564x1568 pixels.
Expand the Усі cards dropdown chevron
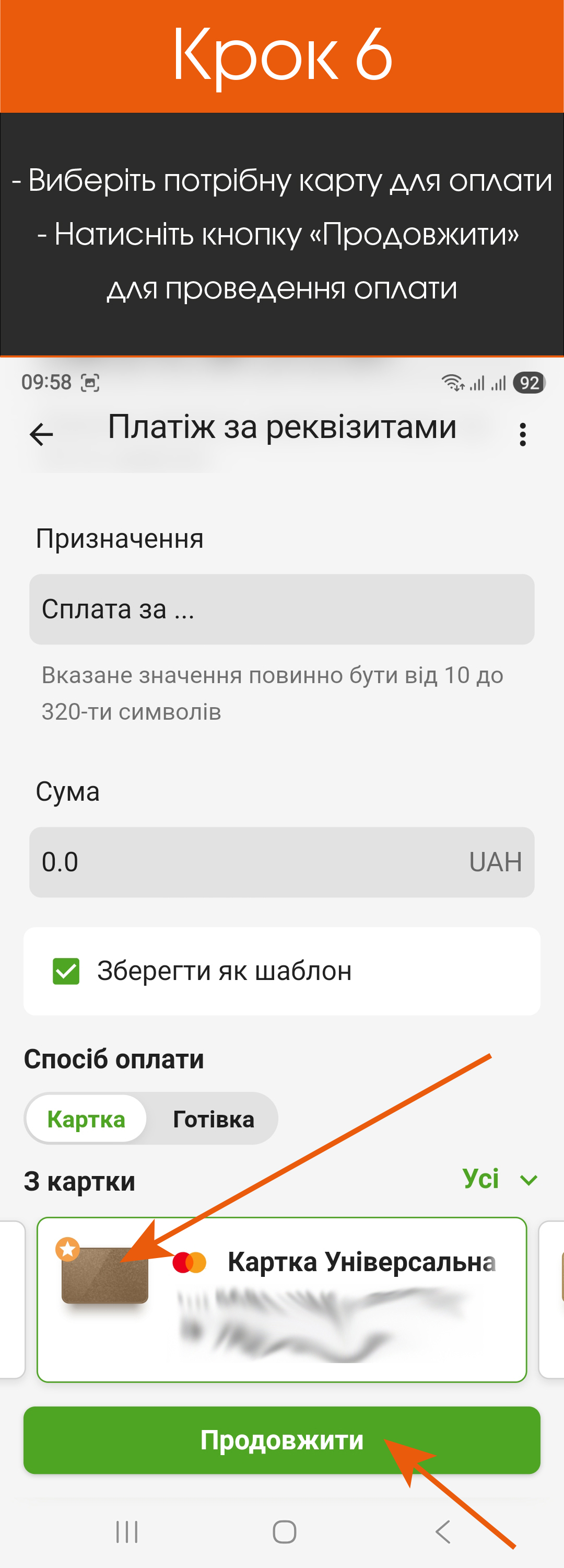[x=527, y=1180]
